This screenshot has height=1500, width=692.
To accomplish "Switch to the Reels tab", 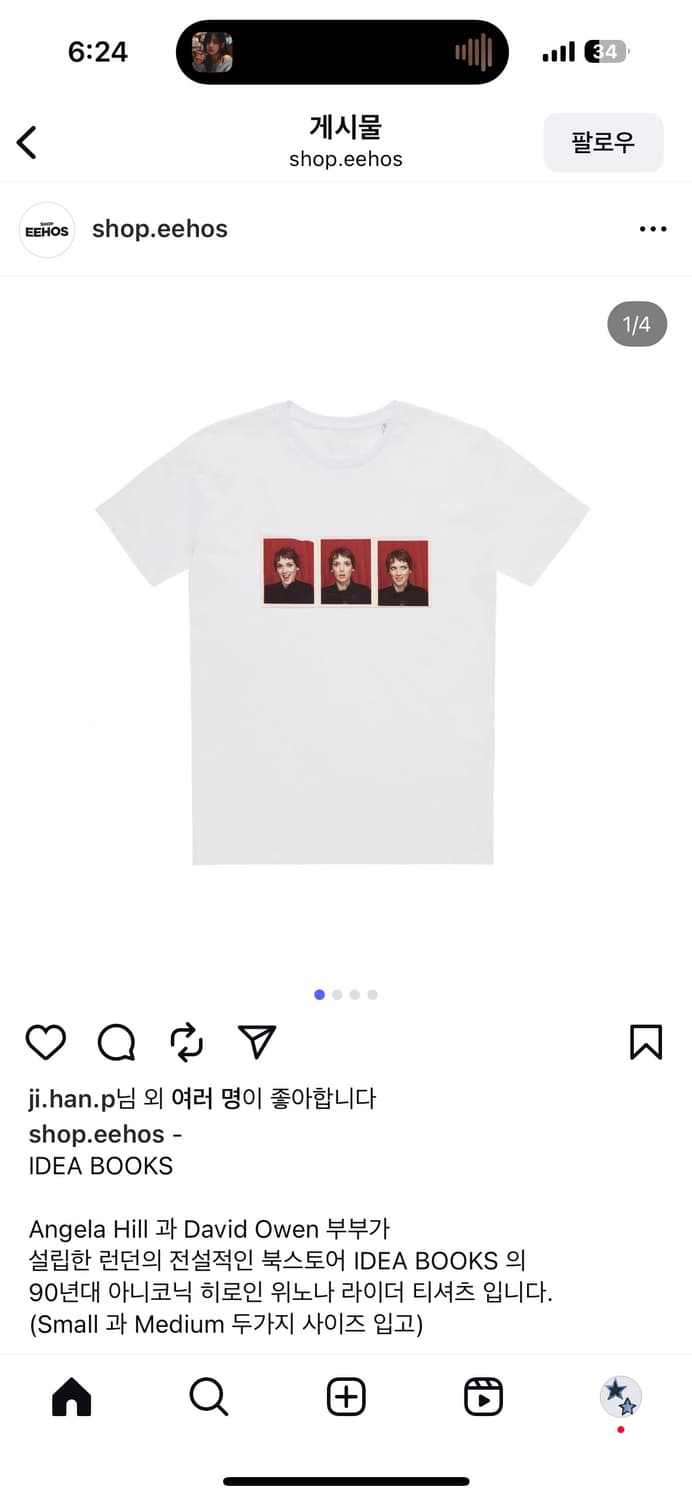I will coord(483,1397).
